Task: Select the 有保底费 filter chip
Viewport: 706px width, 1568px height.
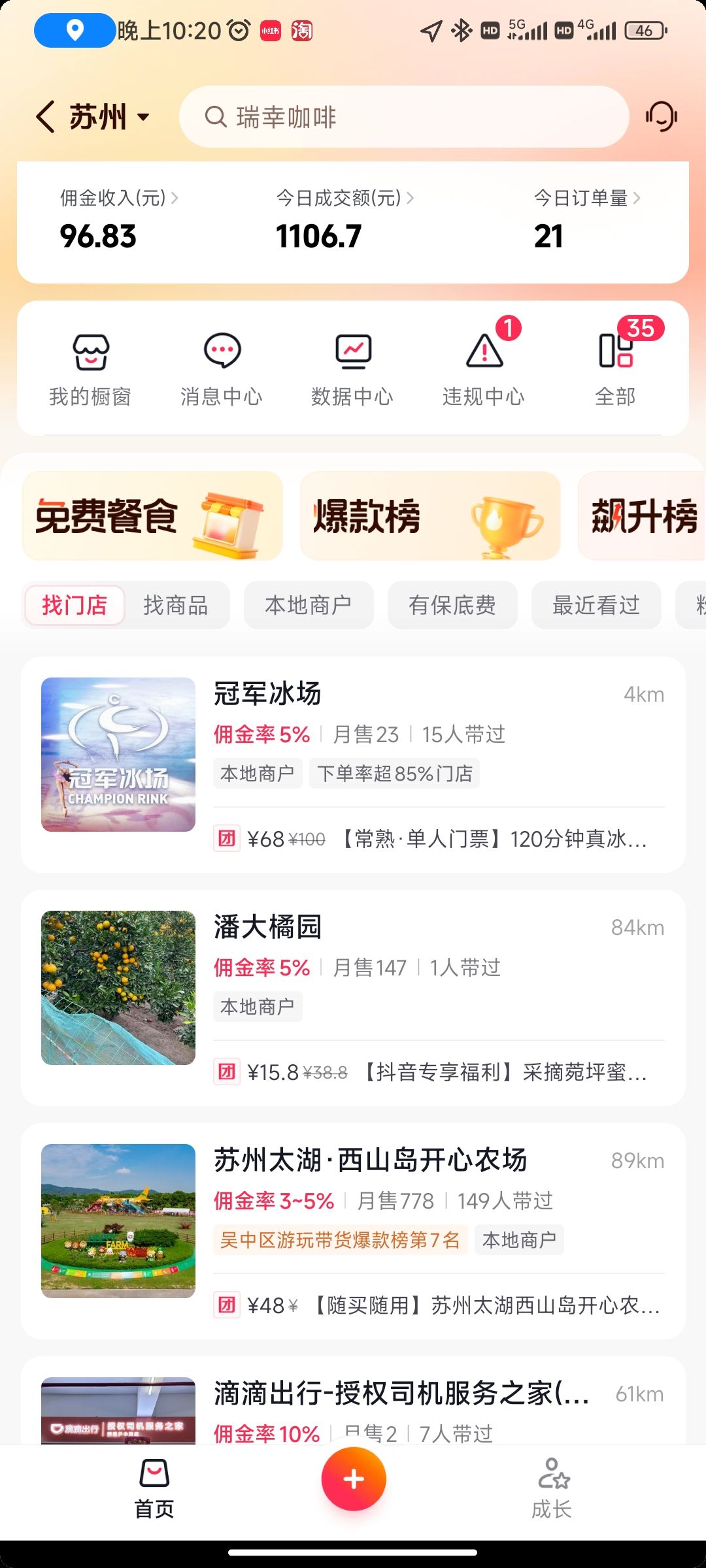Action: [452, 606]
